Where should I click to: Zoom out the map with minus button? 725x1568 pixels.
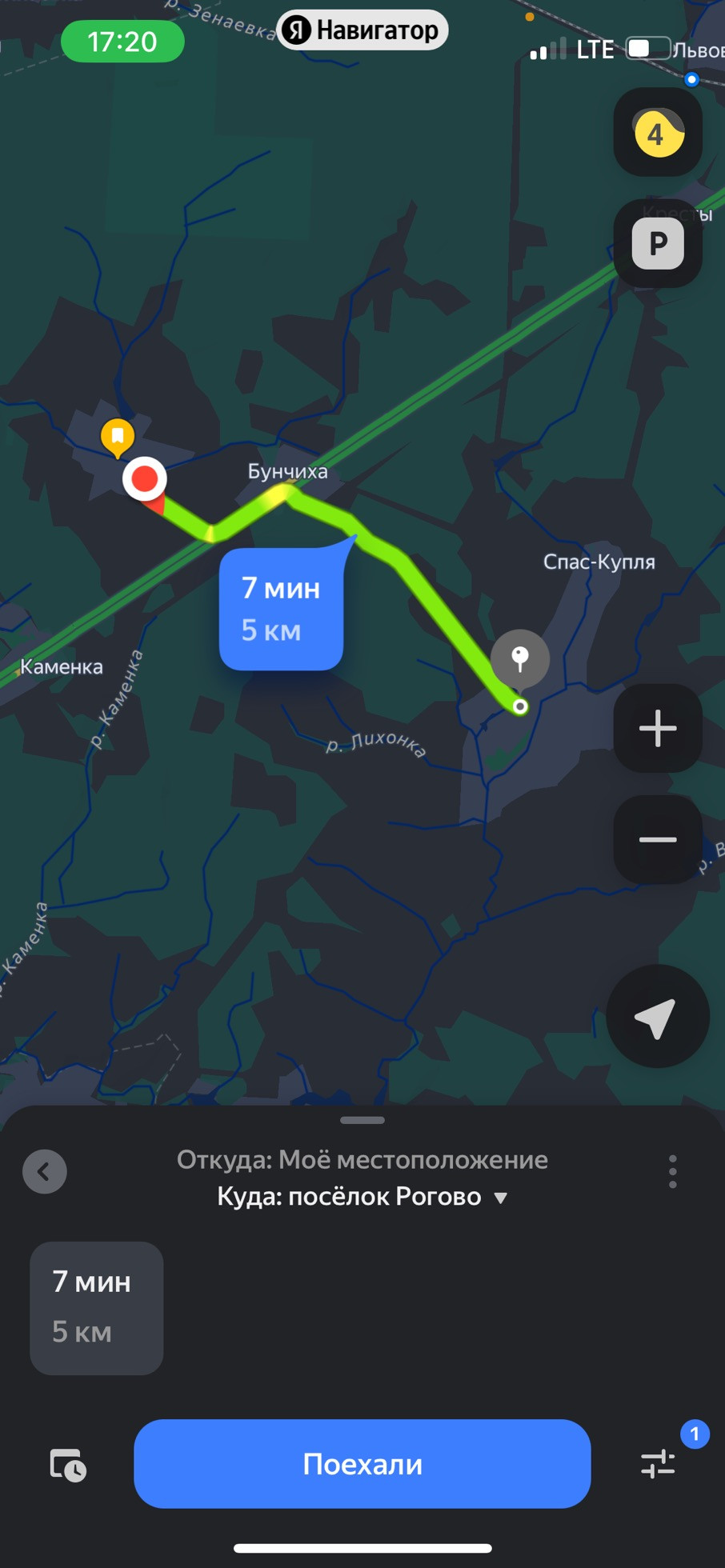coord(658,839)
